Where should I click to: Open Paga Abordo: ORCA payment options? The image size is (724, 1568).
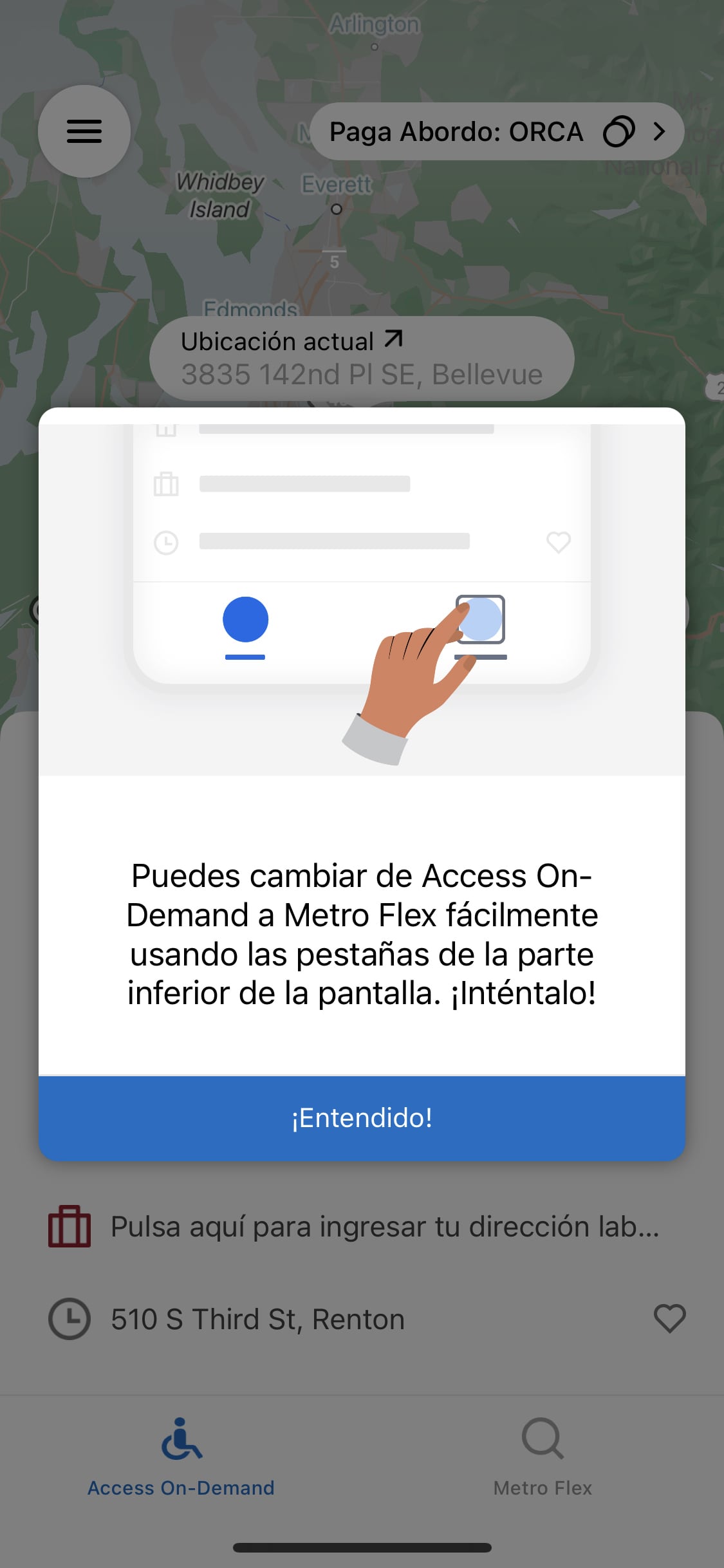pos(496,131)
